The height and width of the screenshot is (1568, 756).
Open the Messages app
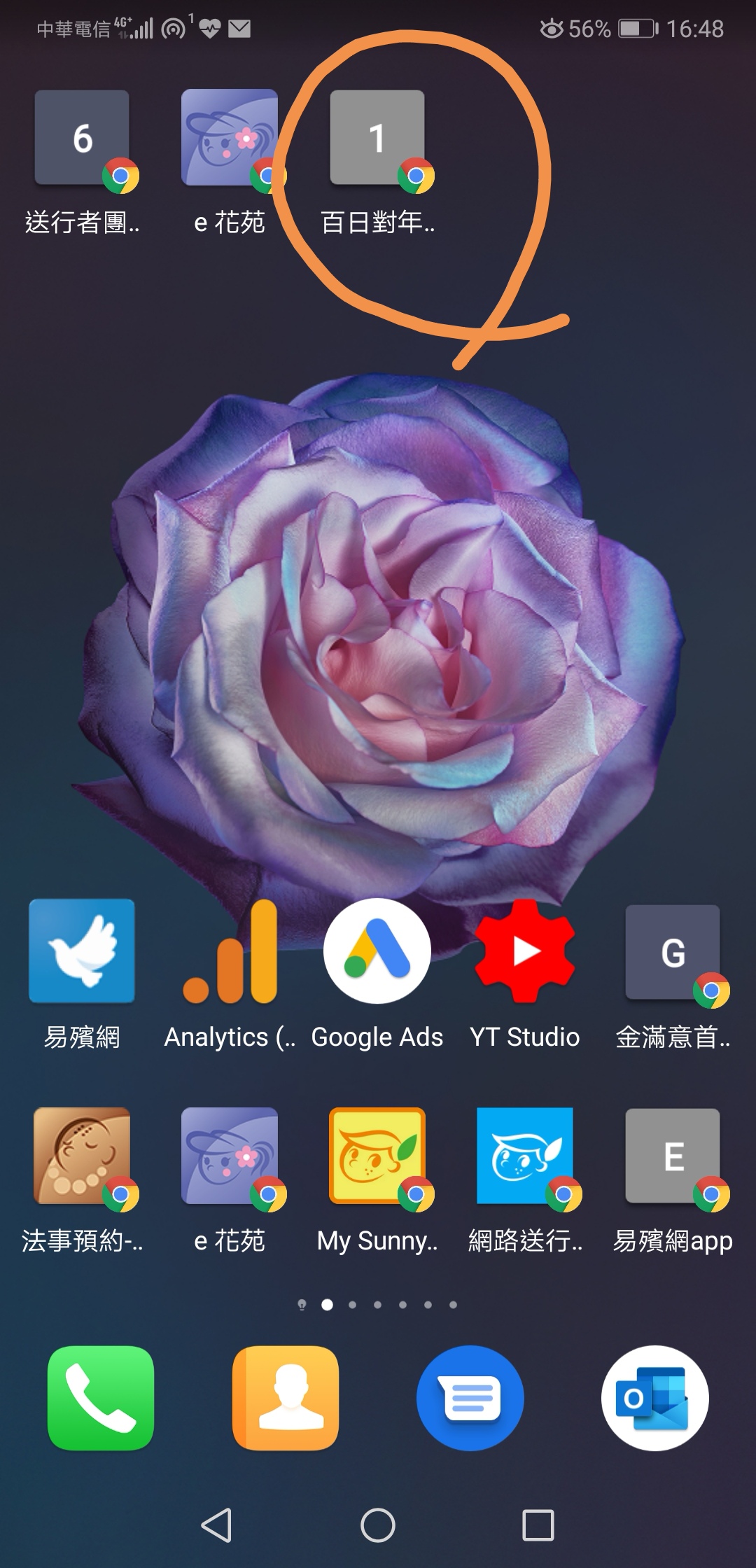470,1398
